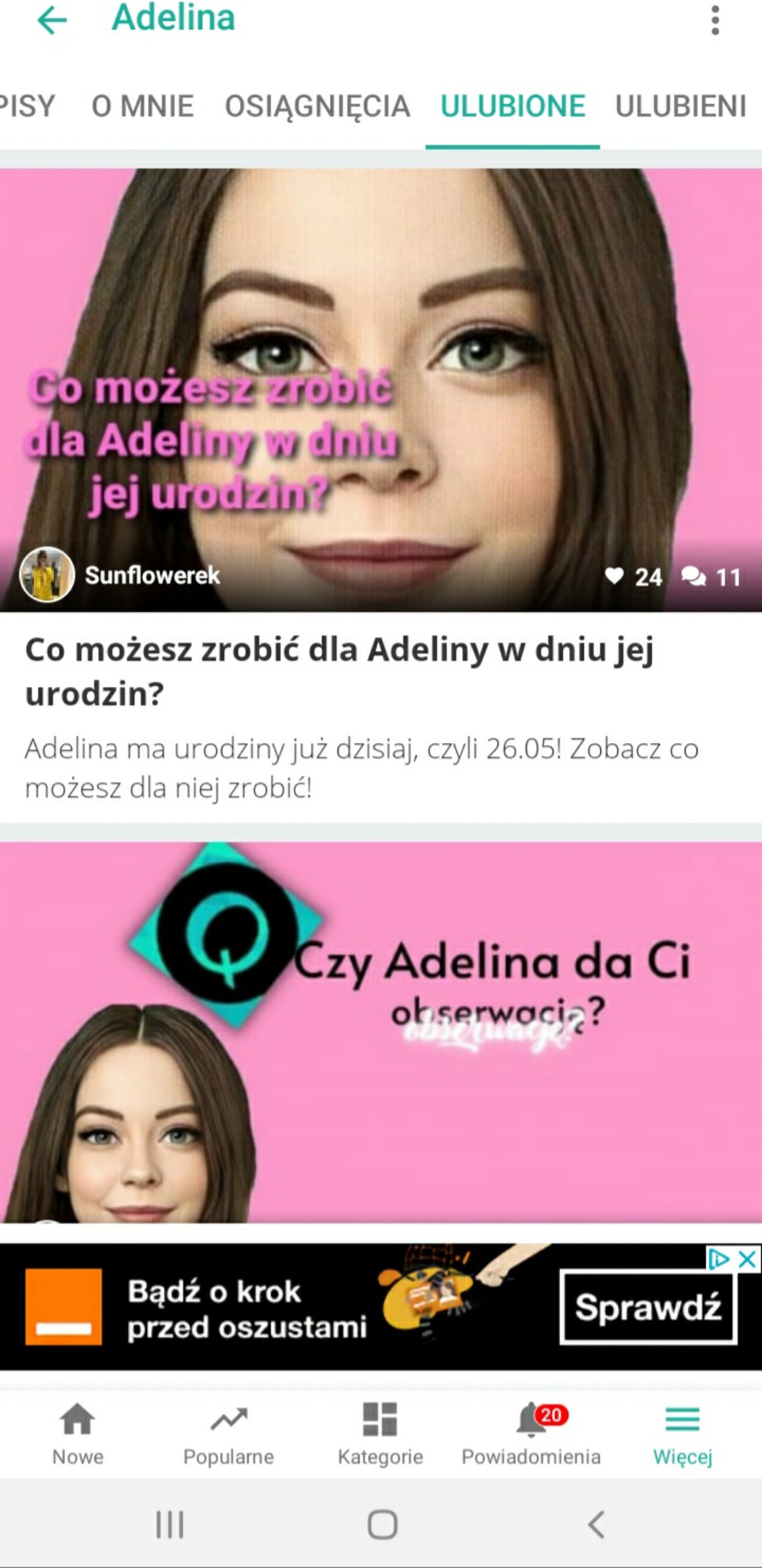Screen dimensions: 762x1568
Task: Open the Kategorie tab
Action: (x=380, y=1434)
